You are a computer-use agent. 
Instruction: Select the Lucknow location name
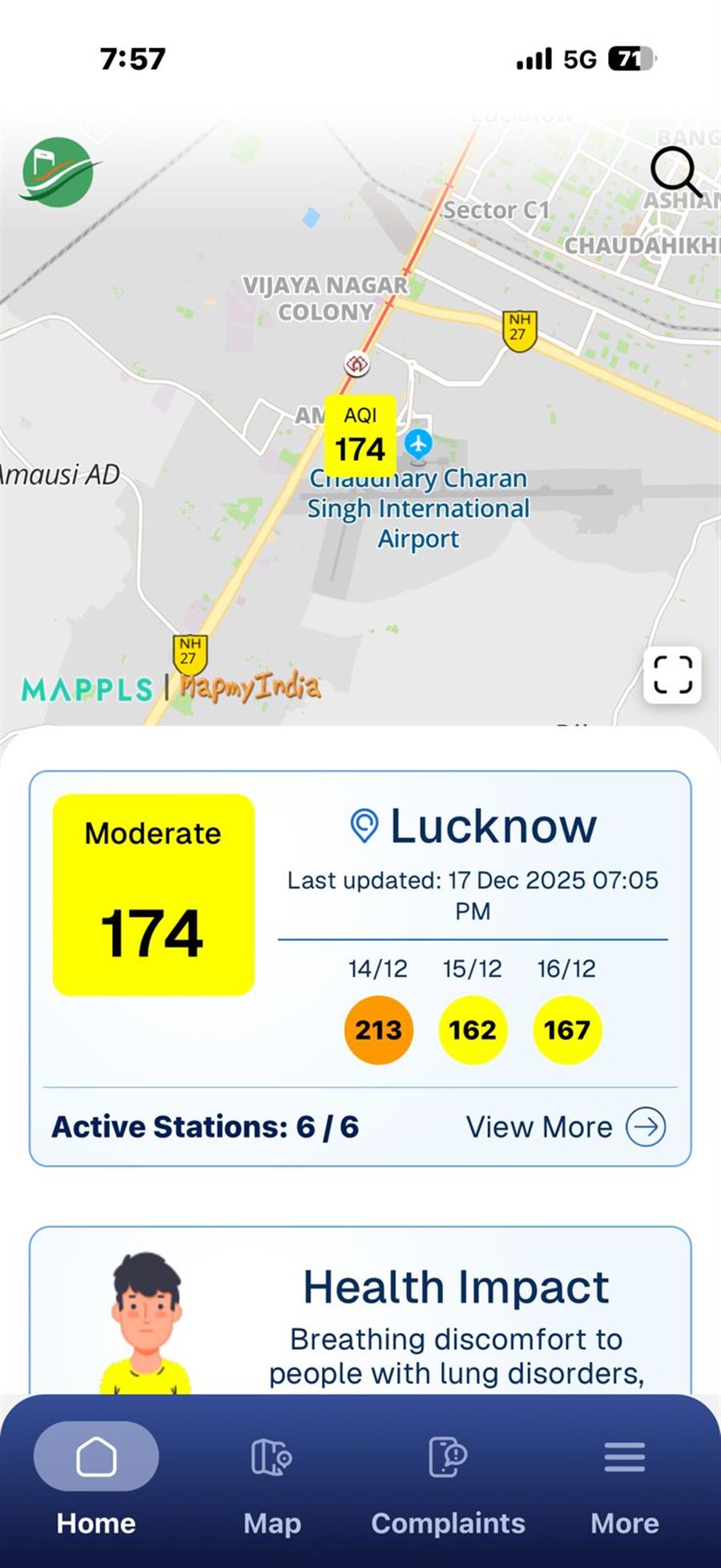click(x=492, y=826)
